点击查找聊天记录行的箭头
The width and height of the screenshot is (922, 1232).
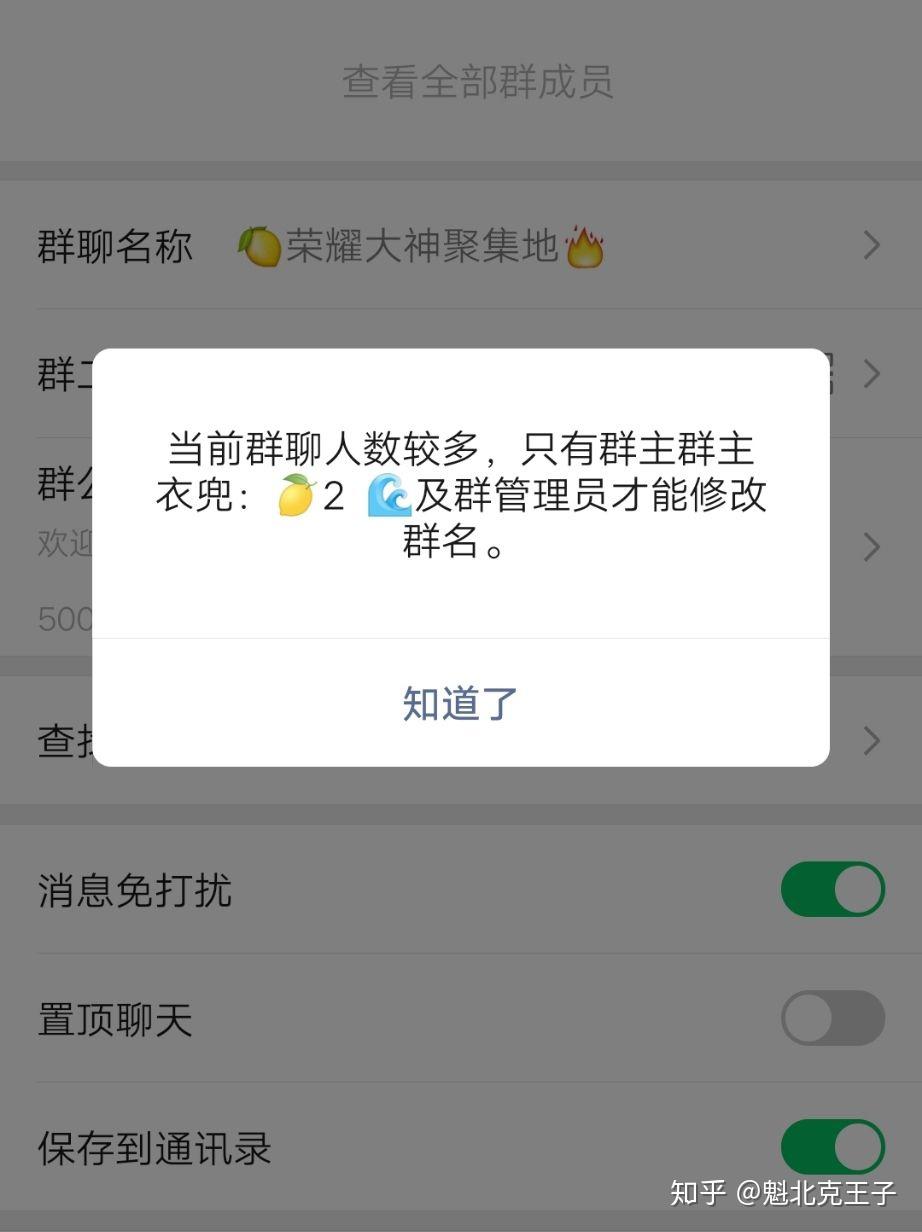pos(871,740)
